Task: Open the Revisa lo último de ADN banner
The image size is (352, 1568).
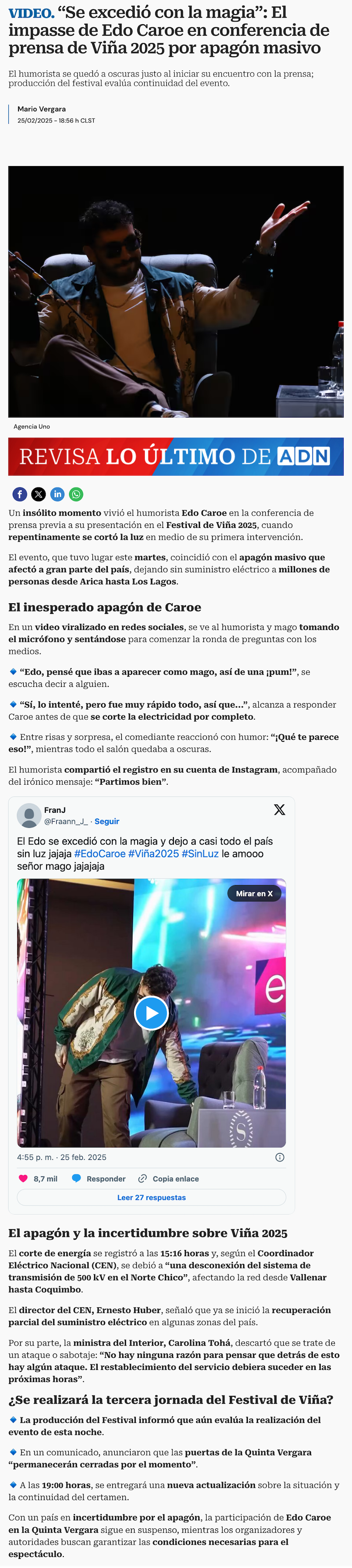Action: tap(176, 457)
